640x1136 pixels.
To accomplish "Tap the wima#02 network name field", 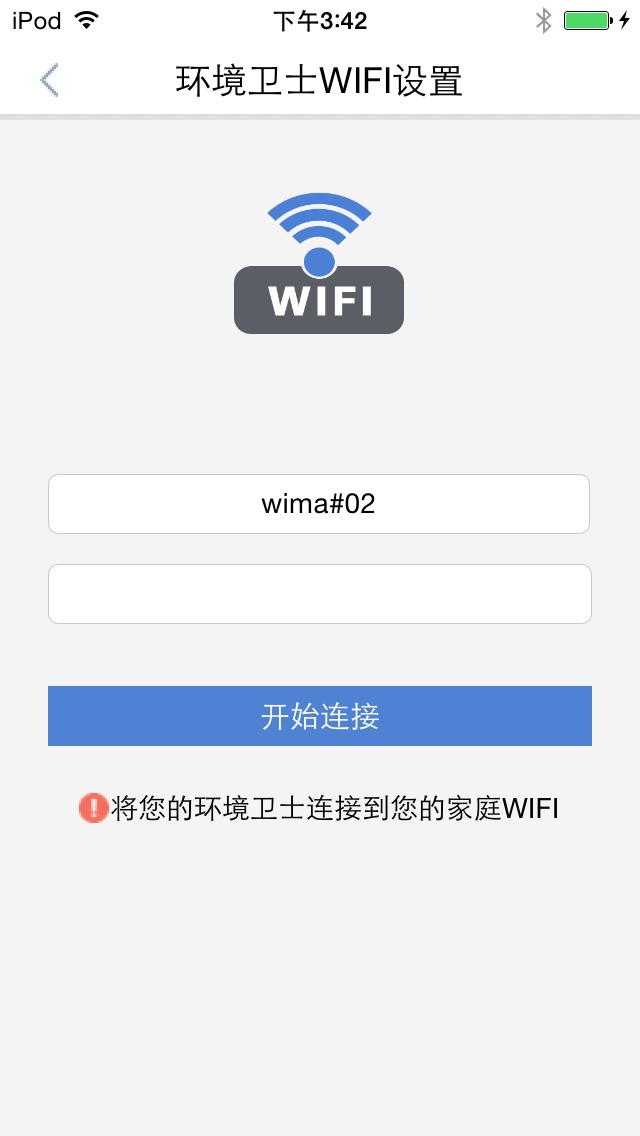I will pos(319,504).
